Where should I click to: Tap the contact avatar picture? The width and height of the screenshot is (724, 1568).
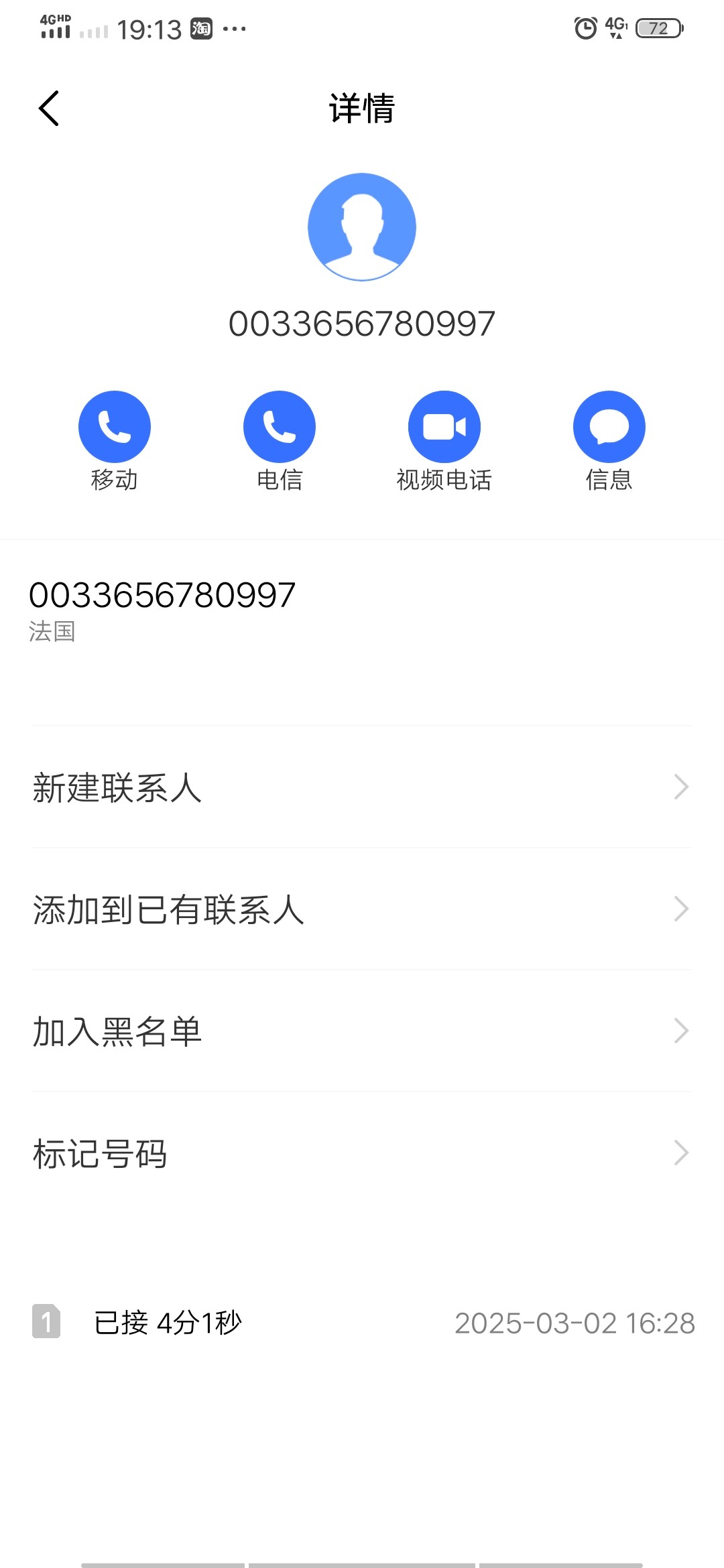point(362,227)
